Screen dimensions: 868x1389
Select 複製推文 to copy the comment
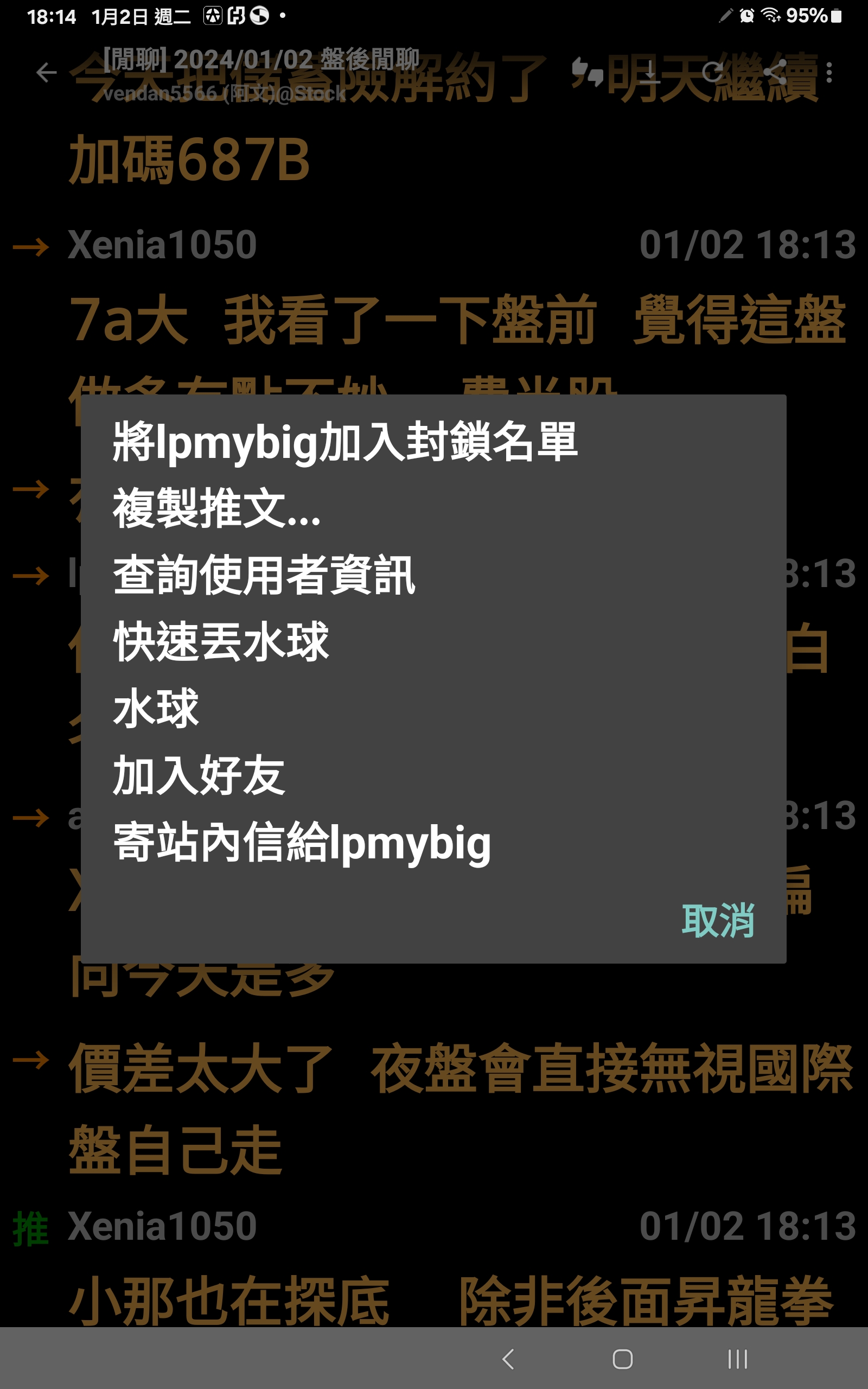point(216,508)
